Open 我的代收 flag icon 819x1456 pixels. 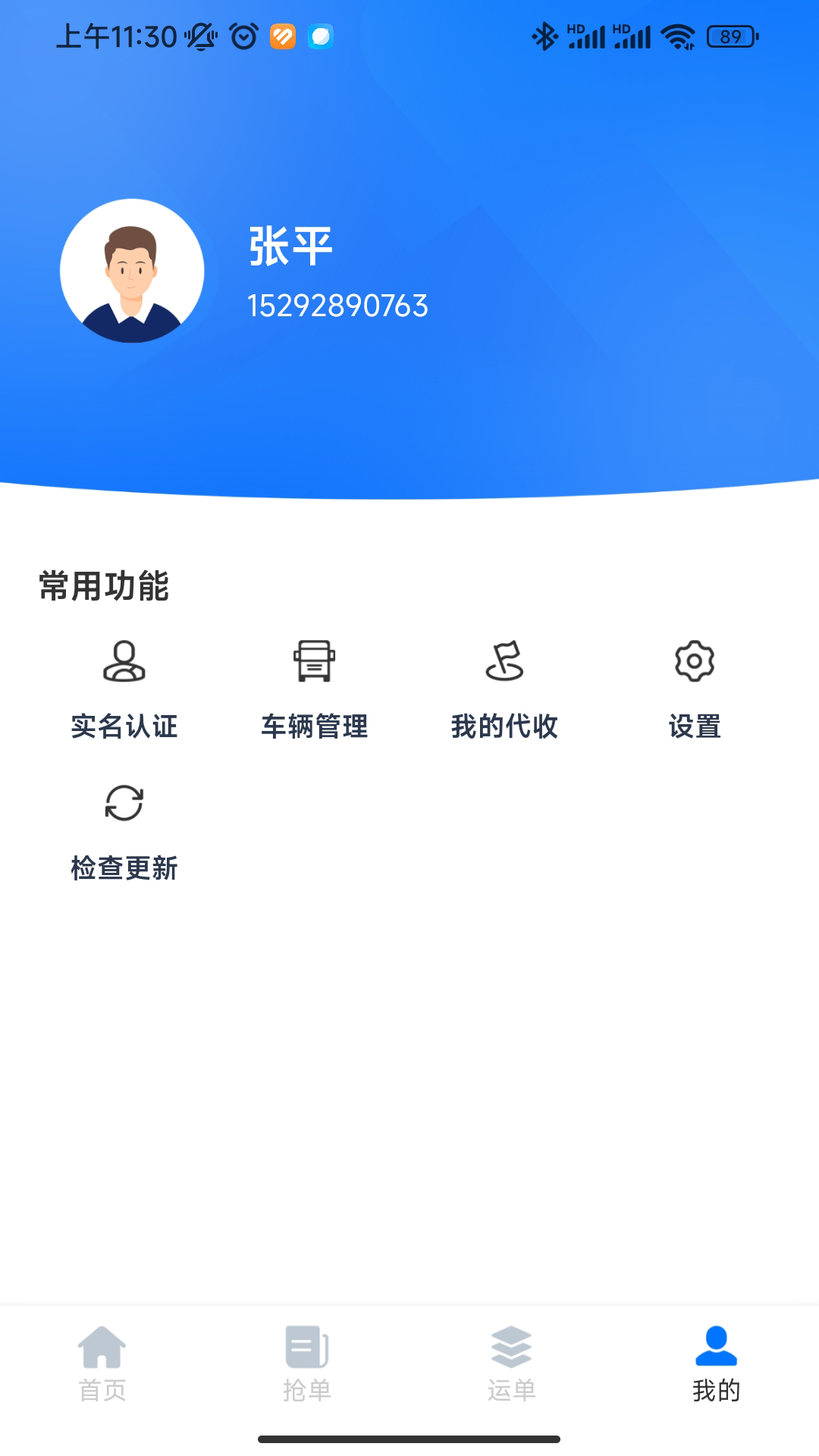click(x=505, y=661)
